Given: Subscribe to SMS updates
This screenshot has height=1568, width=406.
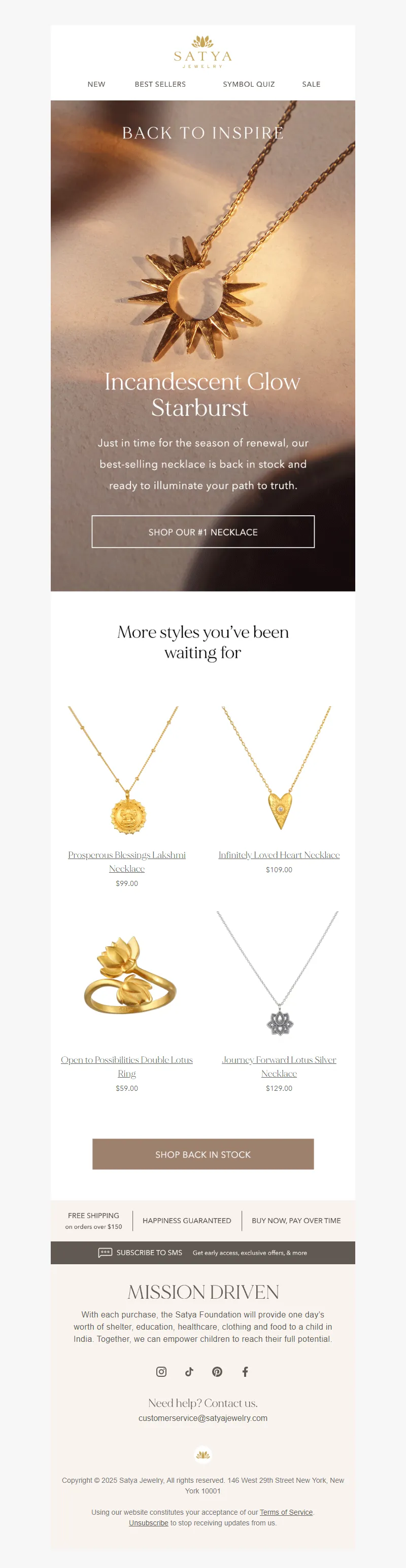Looking at the screenshot, I should coord(149,1253).
